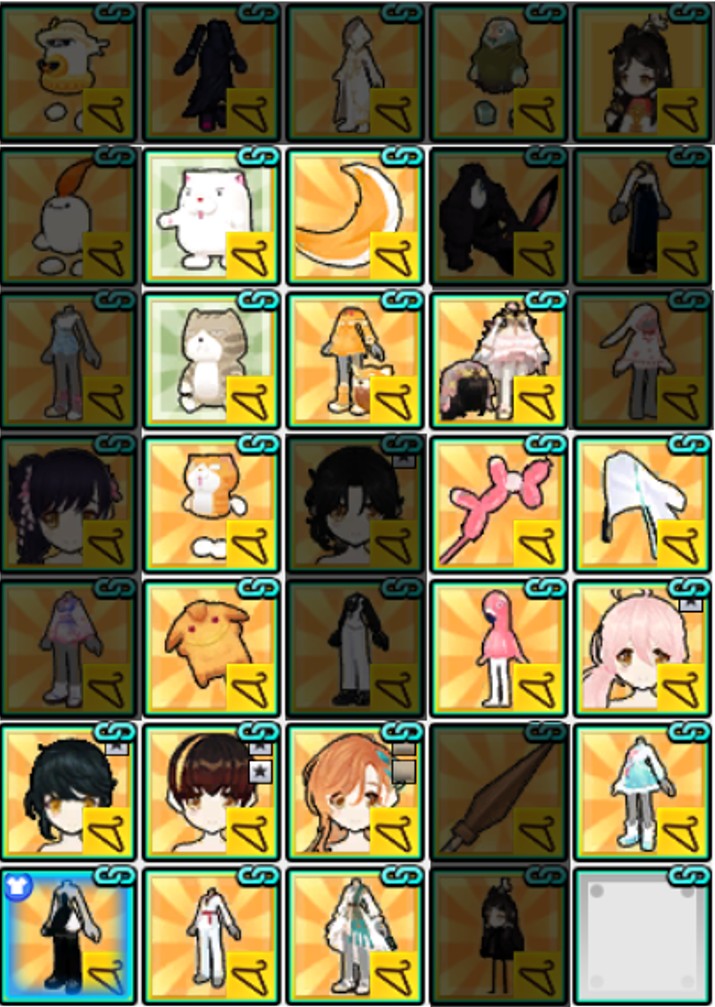Viewport: 715px width, 1007px height.
Task: Select the brown hair with yellow streak
Action: (x=210, y=792)
